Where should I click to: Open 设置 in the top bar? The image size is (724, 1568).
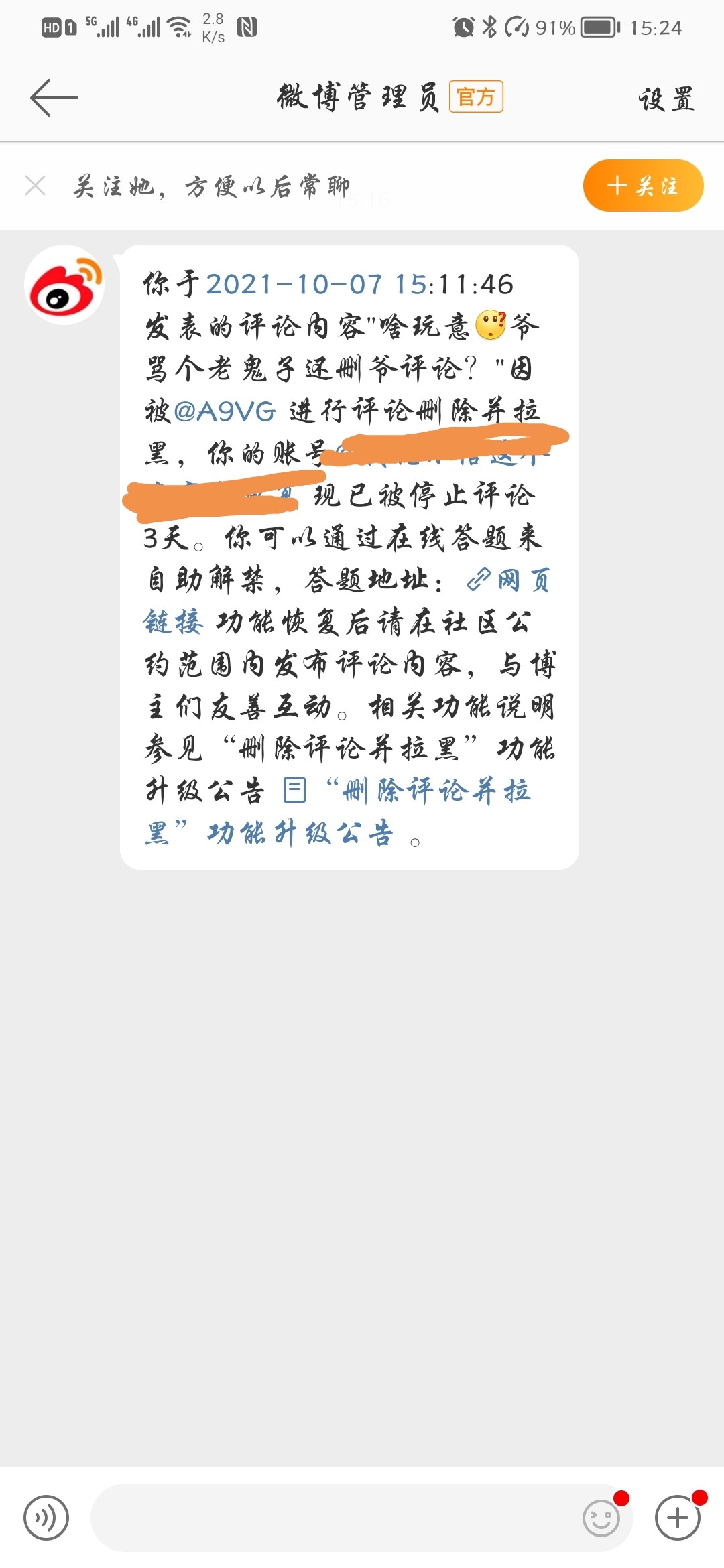(x=666, y=99)
